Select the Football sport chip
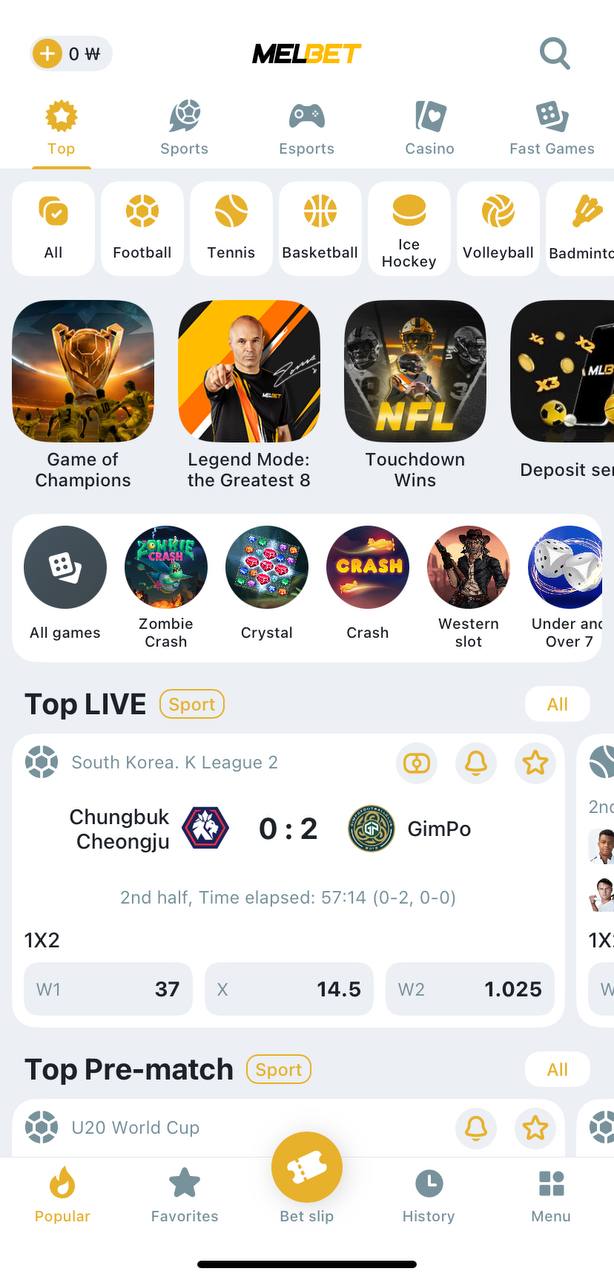This screenshot has height=1280, width=614. (x=142, y=228)
